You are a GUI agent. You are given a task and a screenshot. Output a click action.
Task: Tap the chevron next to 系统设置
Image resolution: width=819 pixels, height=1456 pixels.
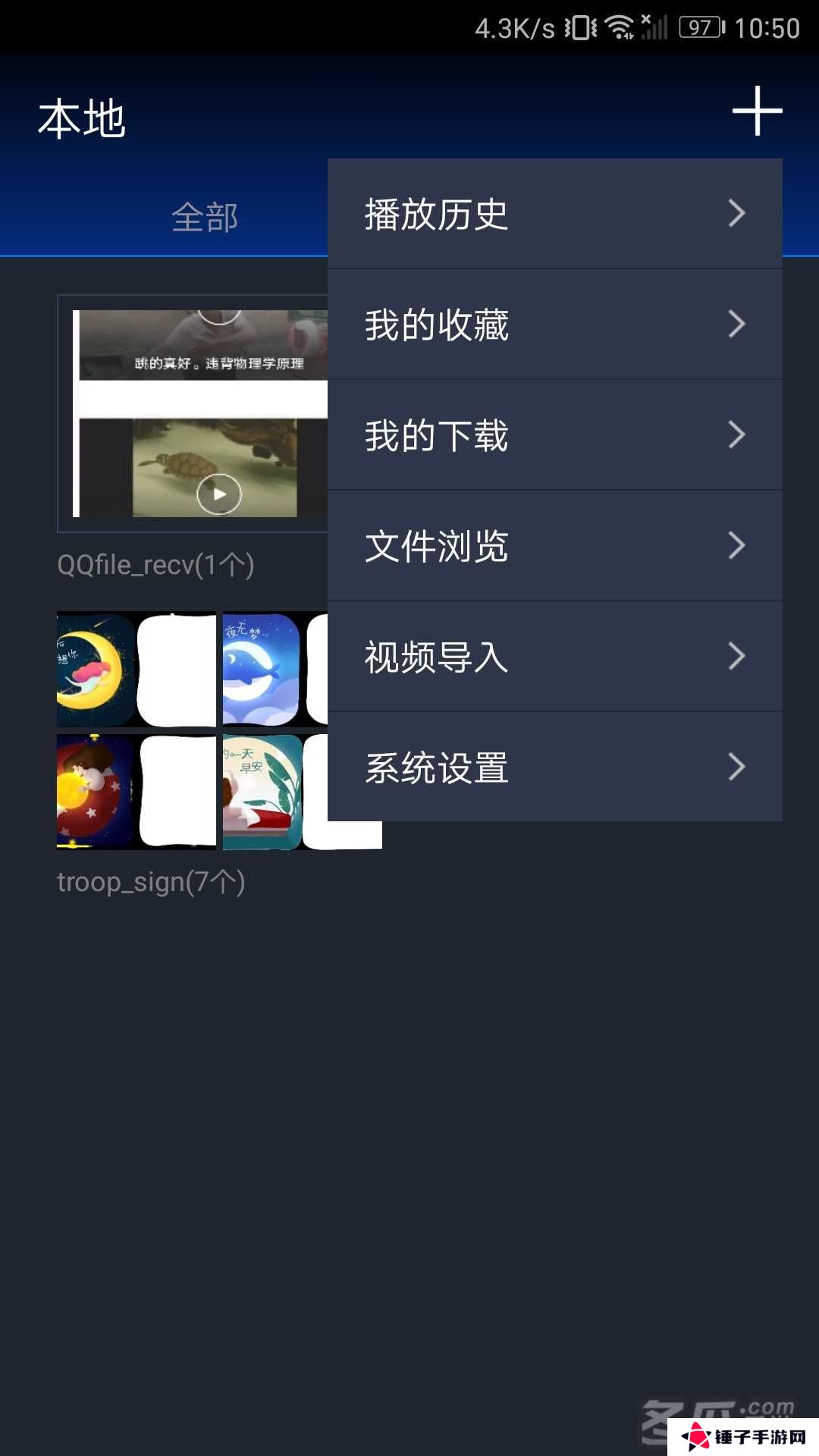(x=736, y=767)
